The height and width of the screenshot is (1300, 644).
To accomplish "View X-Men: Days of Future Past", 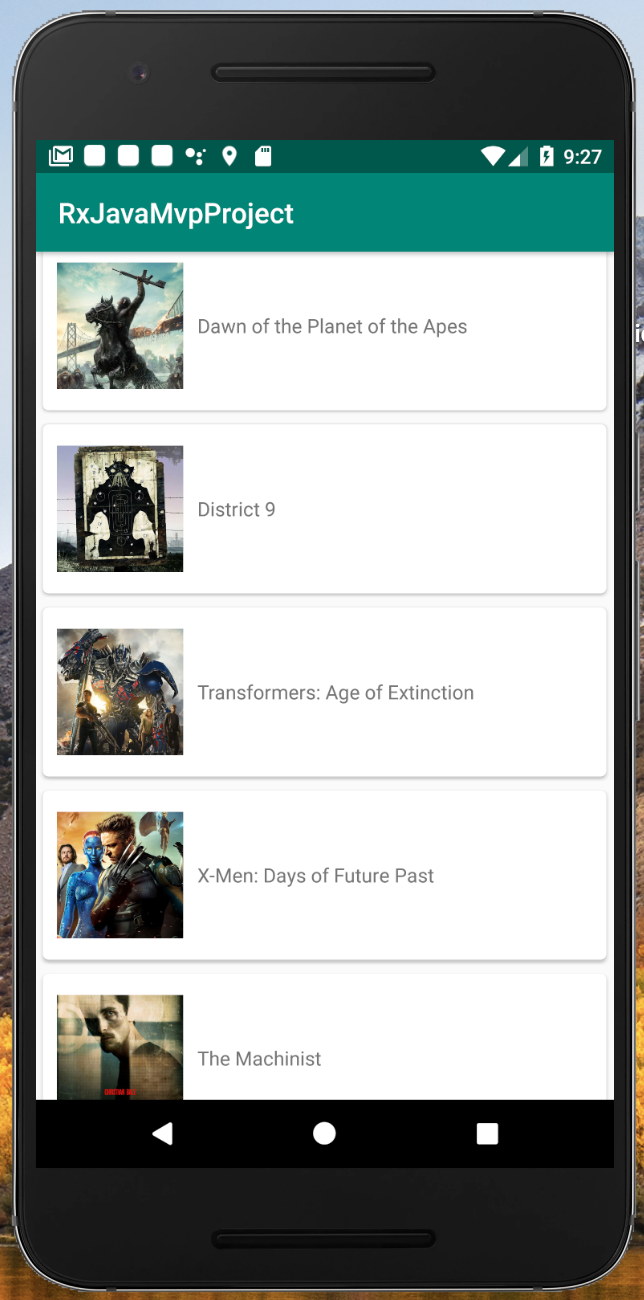I will pos(324,875).
